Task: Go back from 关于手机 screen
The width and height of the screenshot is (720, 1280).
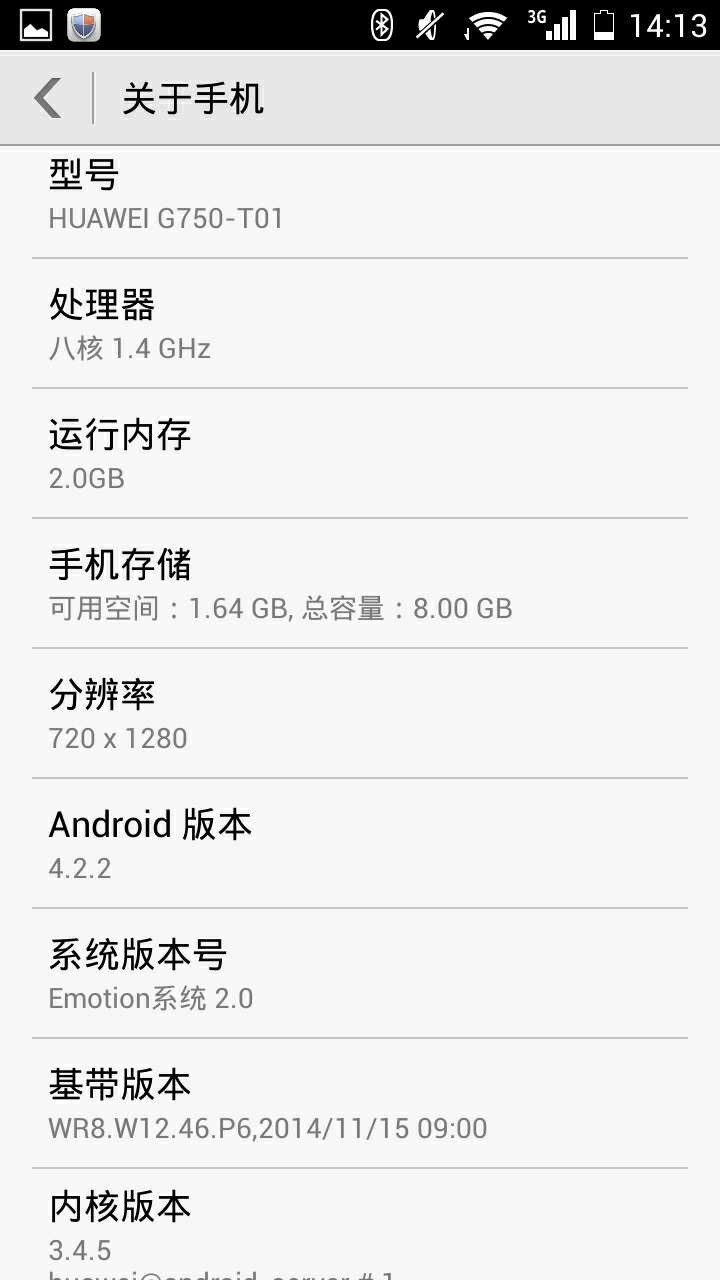Action: coord(48,98)
